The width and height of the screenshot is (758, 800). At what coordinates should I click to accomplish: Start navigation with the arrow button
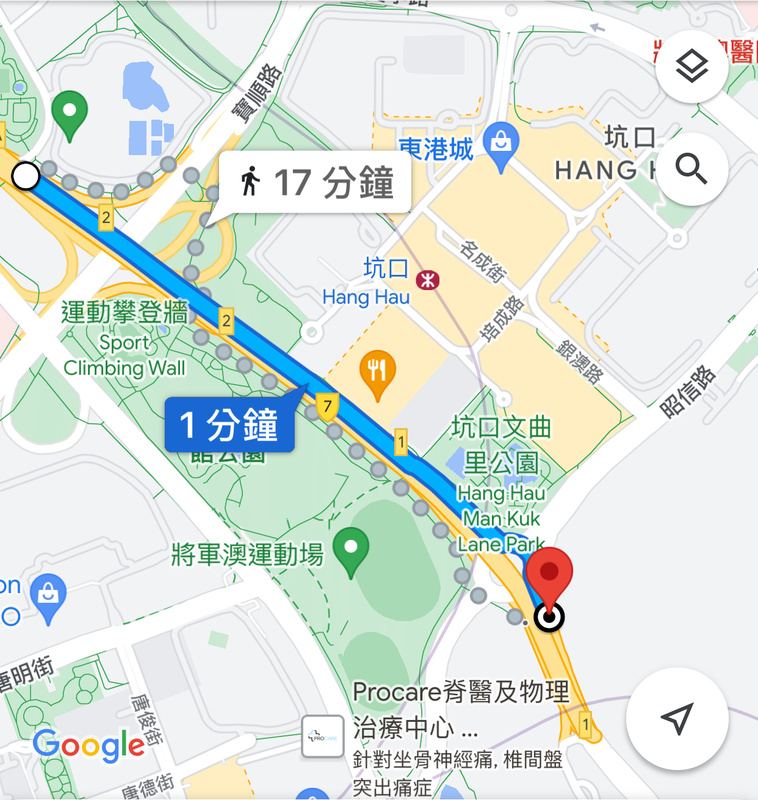pos(677,717)
